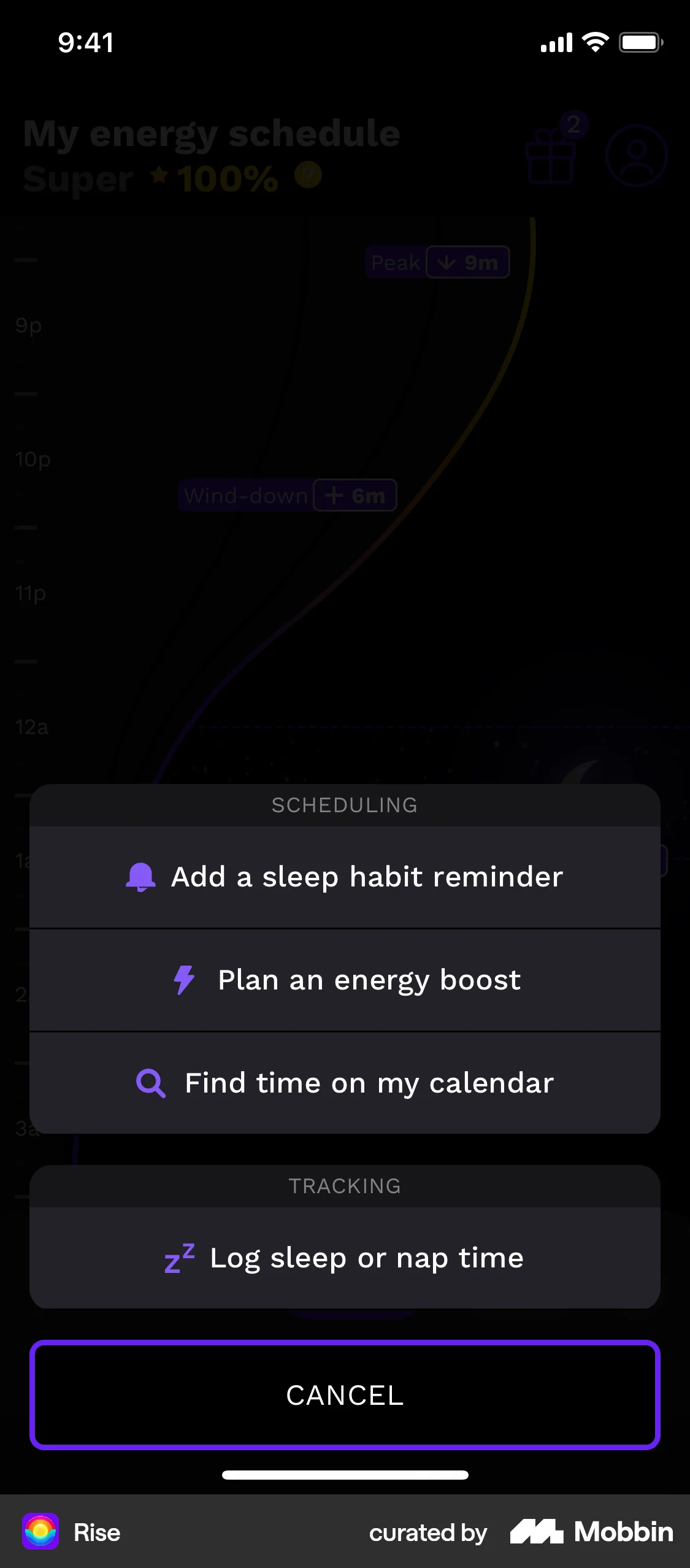Tap the star icon next to Super

click(x=159, y=175)
